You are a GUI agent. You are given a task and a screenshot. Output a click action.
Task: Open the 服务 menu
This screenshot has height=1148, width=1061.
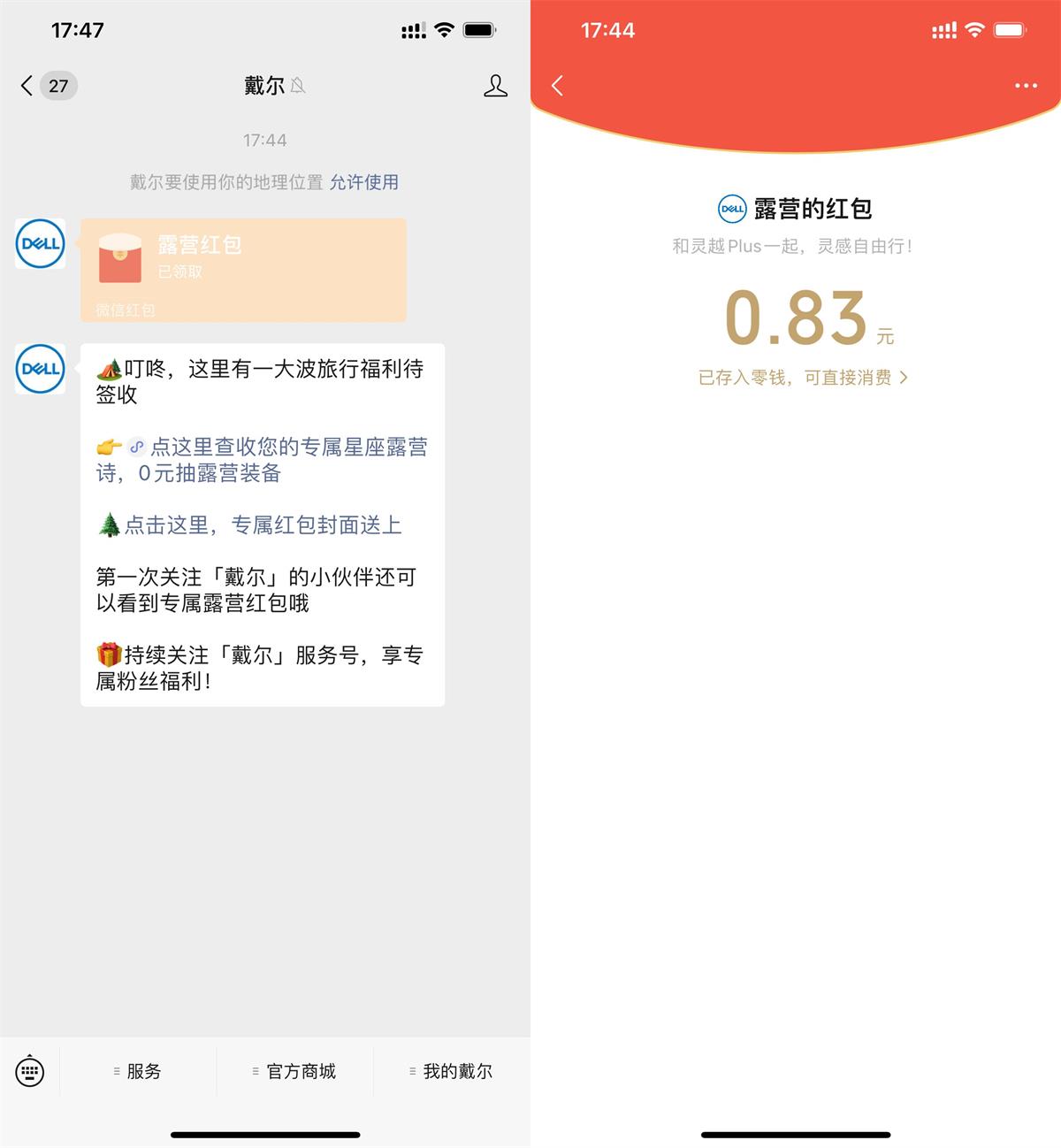[138, 1071]
